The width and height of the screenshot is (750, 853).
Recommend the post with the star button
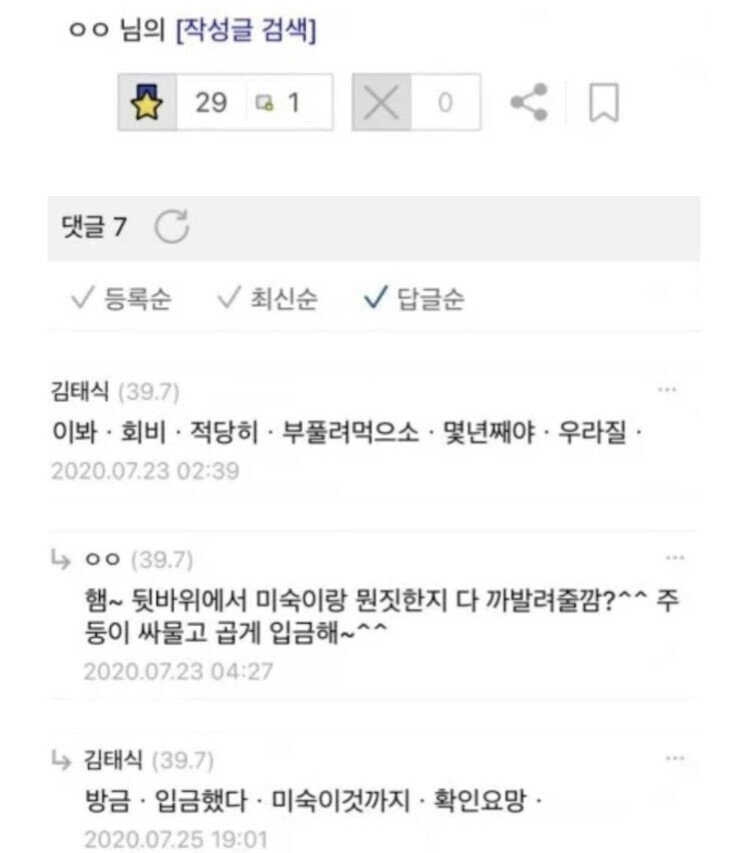tap(148, 102)
